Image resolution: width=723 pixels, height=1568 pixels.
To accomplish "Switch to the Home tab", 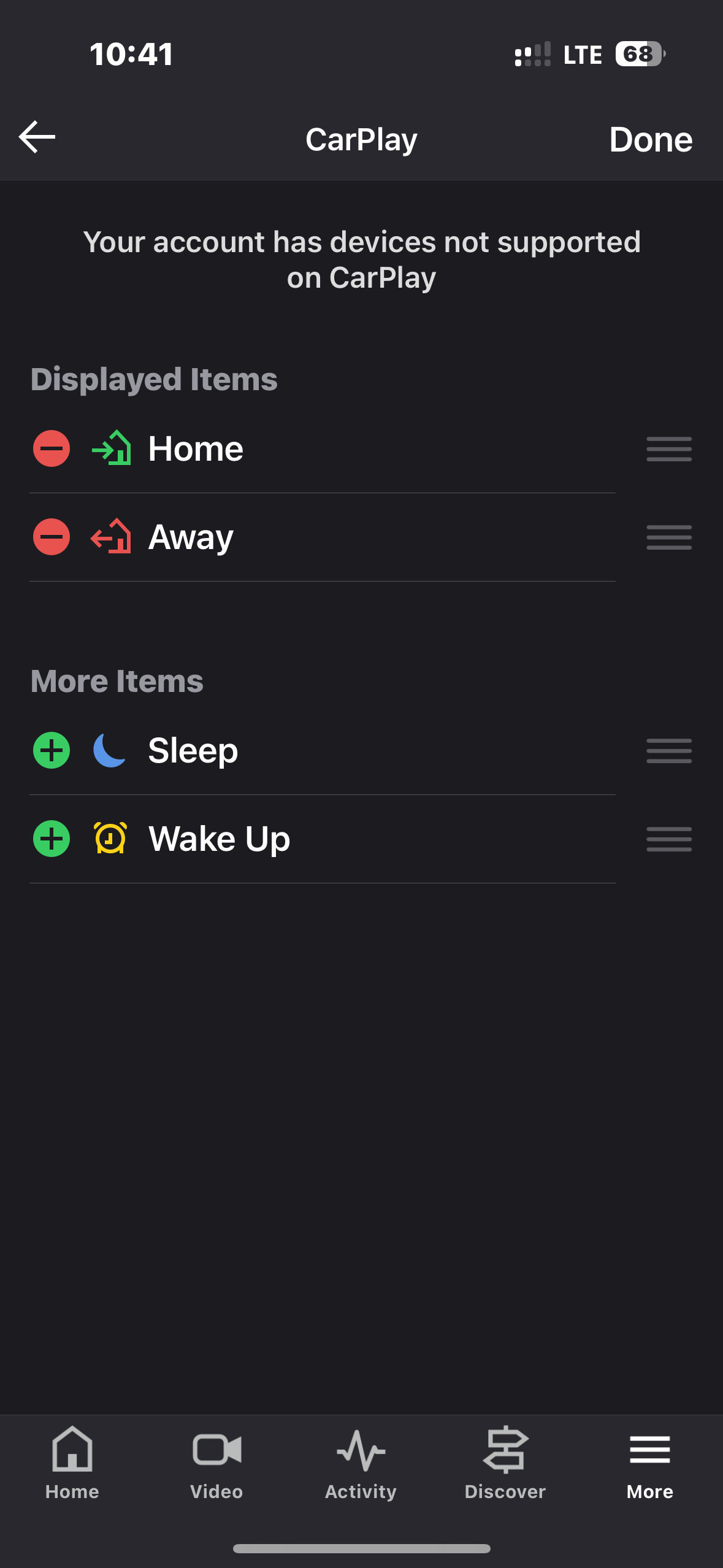I will [x=72, y=1463].
